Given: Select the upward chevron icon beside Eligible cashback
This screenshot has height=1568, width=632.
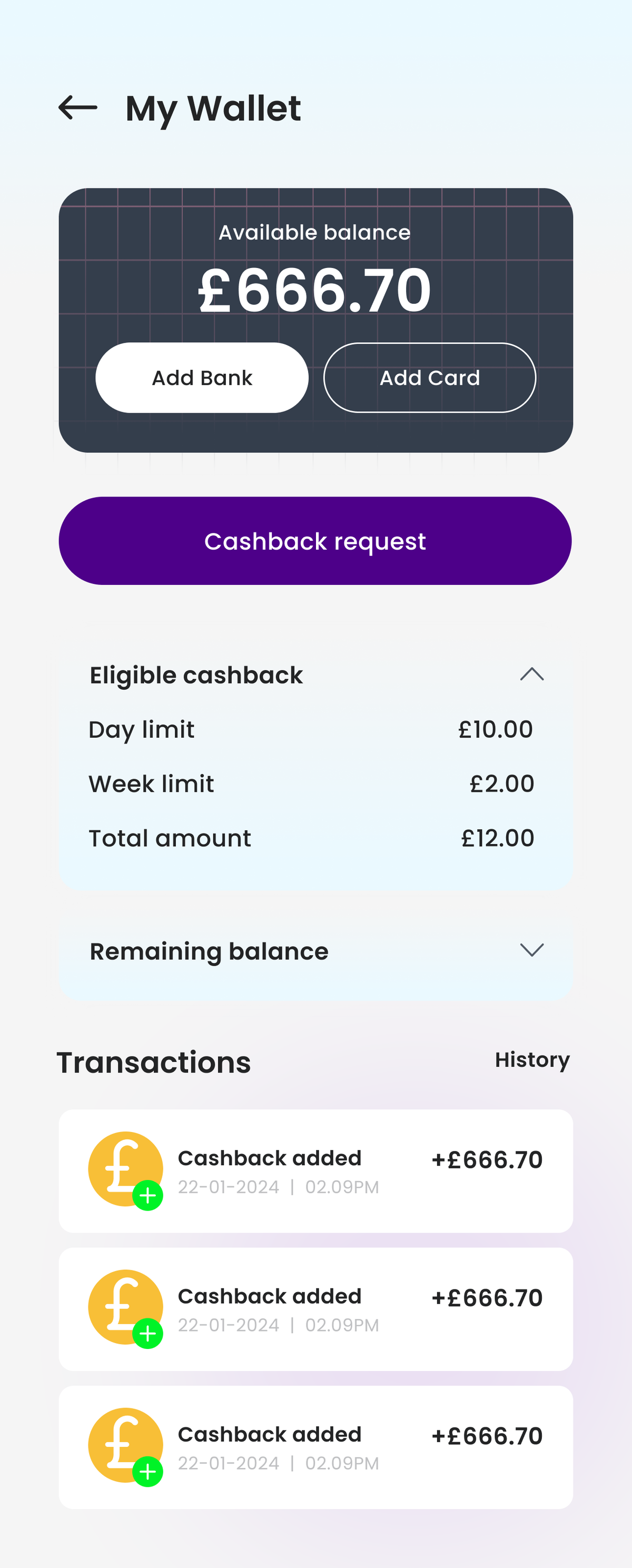Looking at the screenshot, I should (532, 674).
